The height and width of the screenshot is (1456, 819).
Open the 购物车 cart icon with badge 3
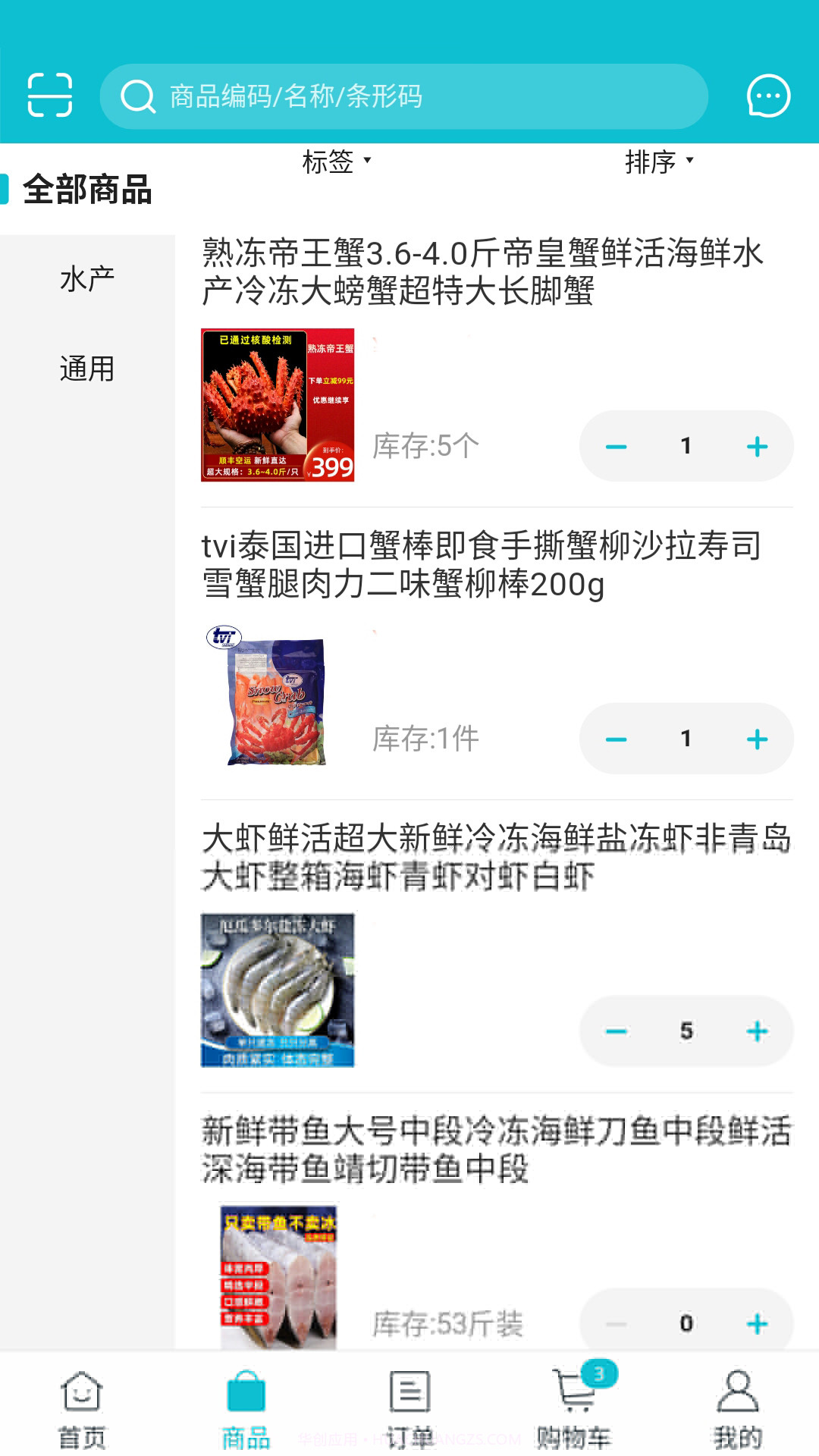[573, 1407]
